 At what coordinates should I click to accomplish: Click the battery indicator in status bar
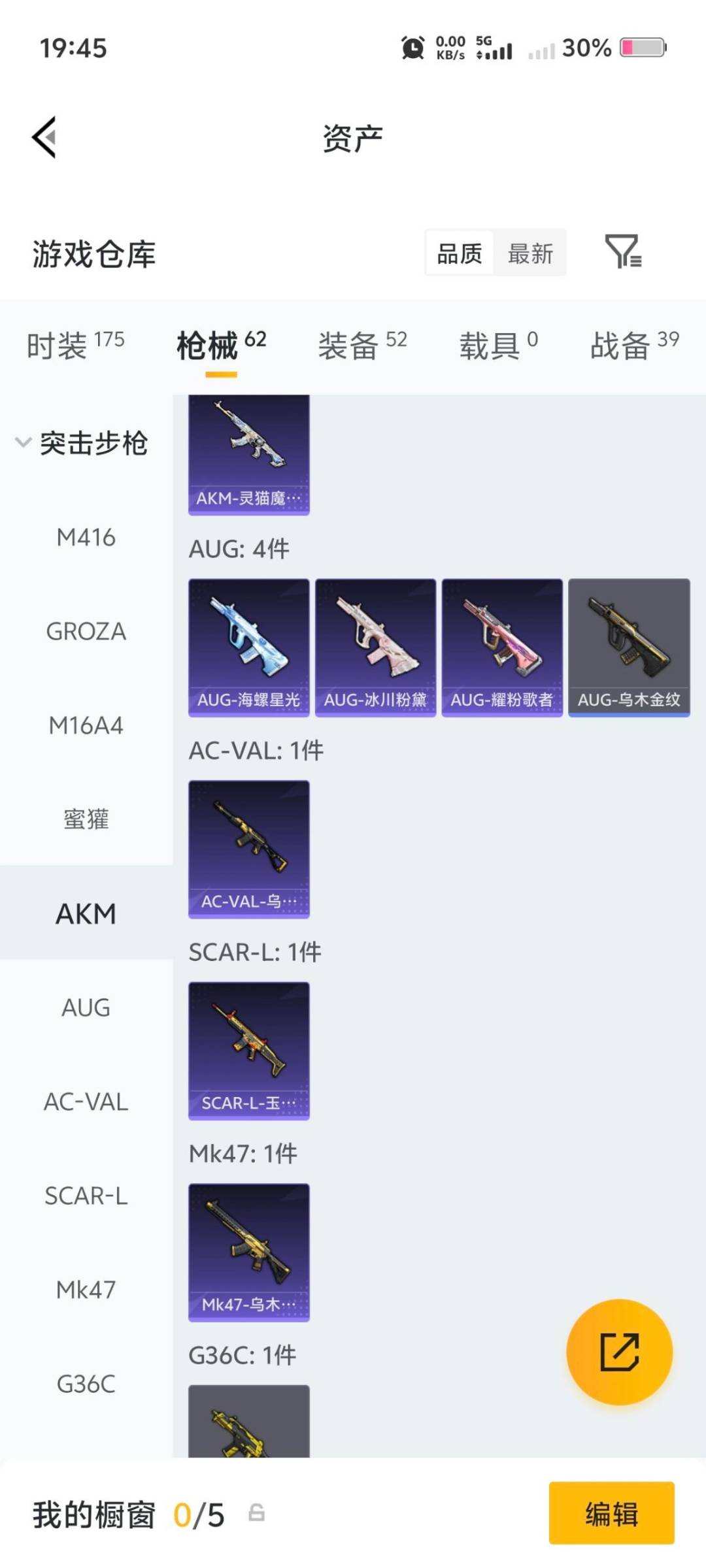643,47
